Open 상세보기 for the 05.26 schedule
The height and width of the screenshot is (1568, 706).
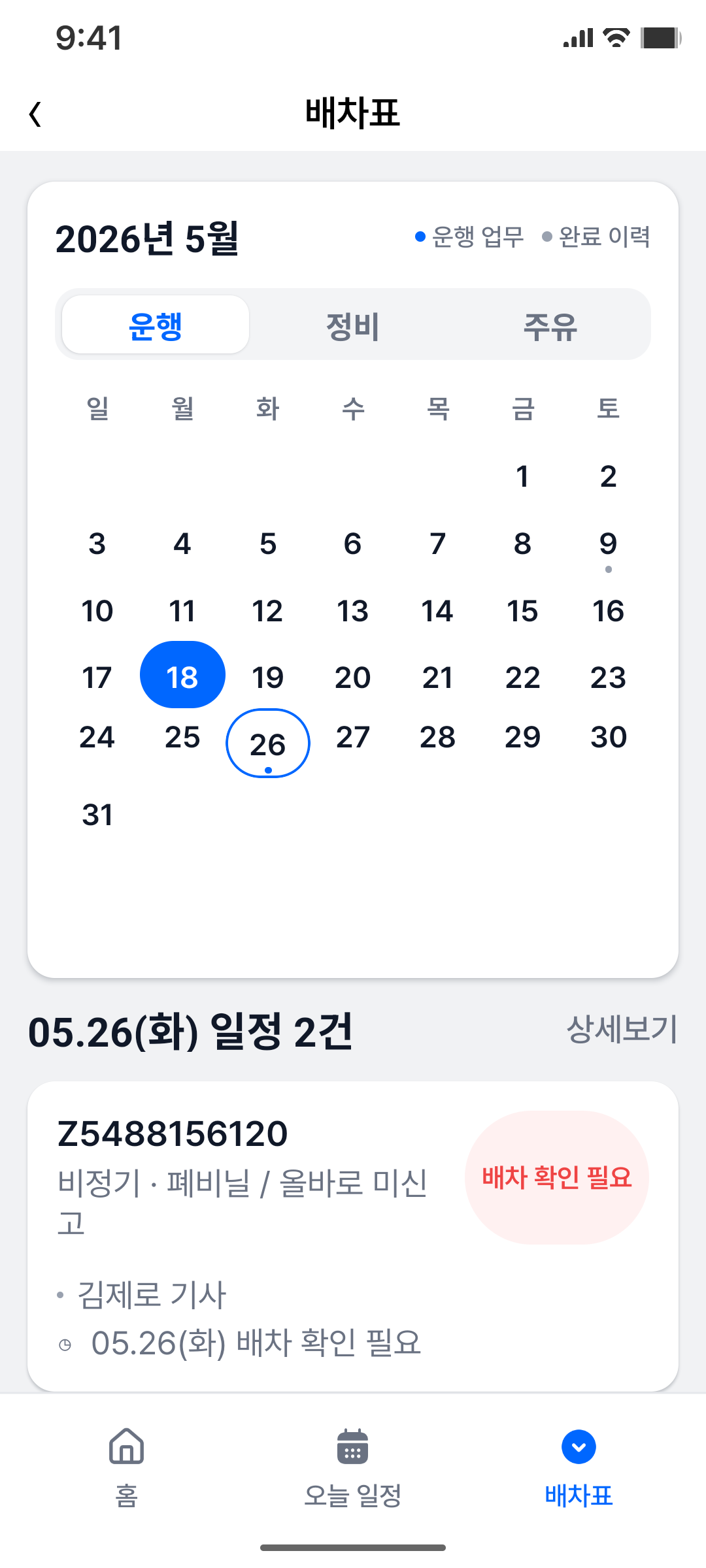(622, 1030)
